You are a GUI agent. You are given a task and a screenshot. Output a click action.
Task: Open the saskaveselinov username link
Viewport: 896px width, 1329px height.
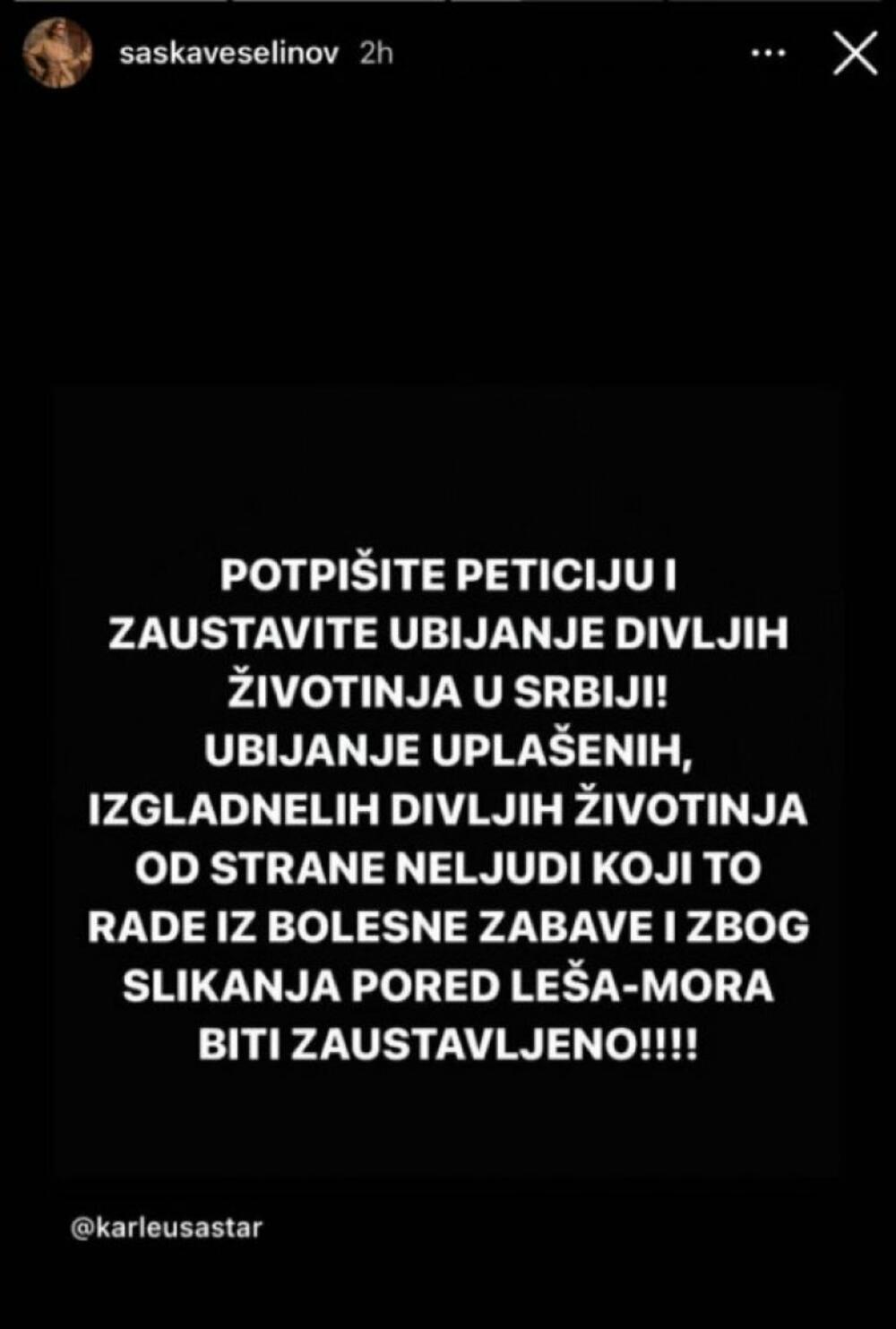(x=229, y=54)
